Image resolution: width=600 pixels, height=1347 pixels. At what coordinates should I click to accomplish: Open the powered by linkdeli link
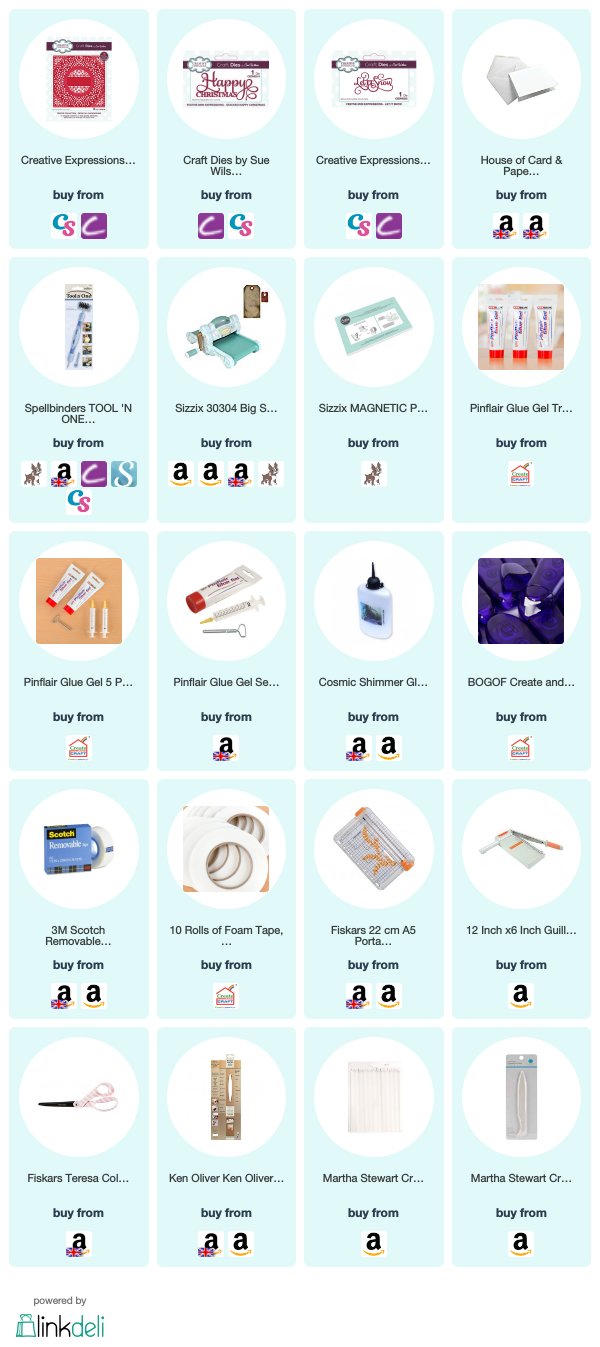click(60, 1317)
